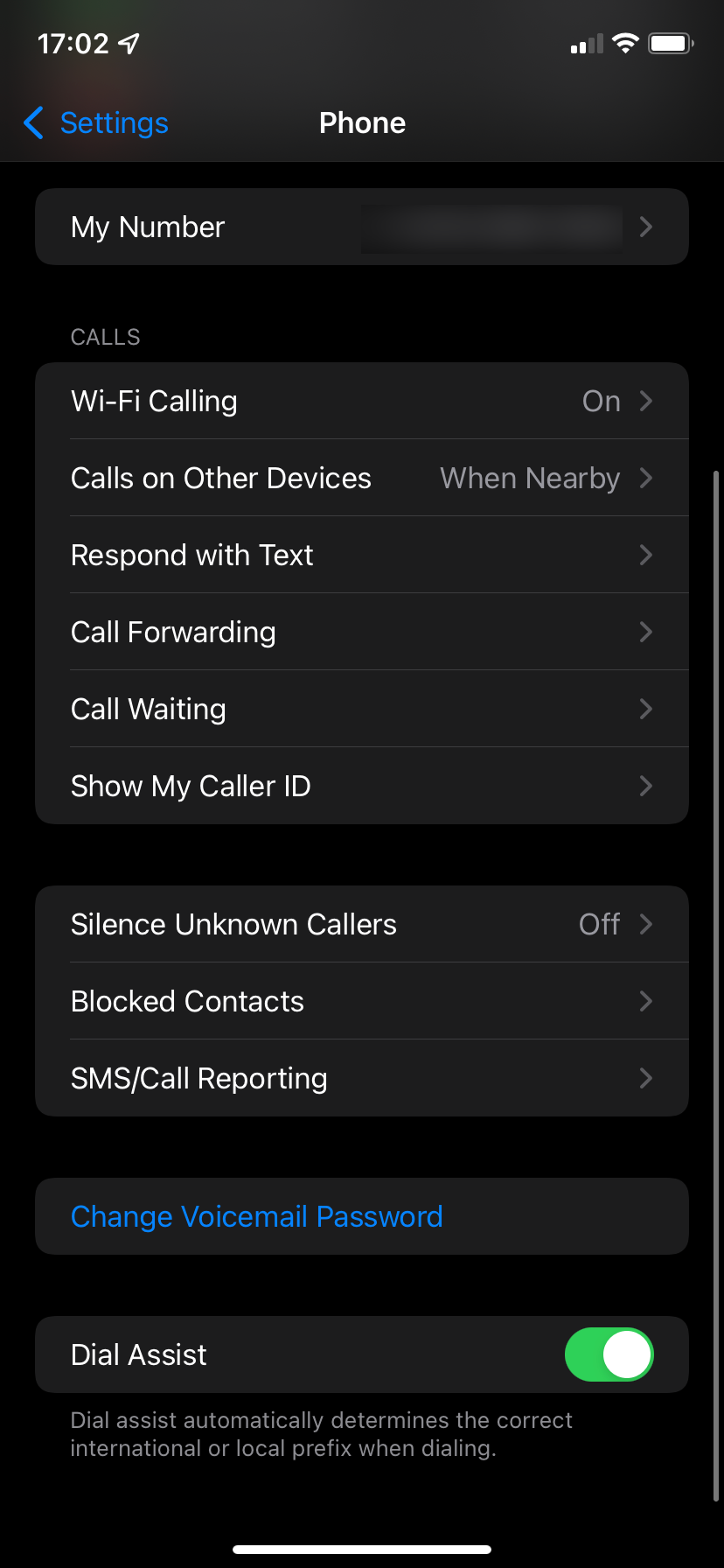
Task: Expand Respond with Text options
Action: tap(362, 555)
